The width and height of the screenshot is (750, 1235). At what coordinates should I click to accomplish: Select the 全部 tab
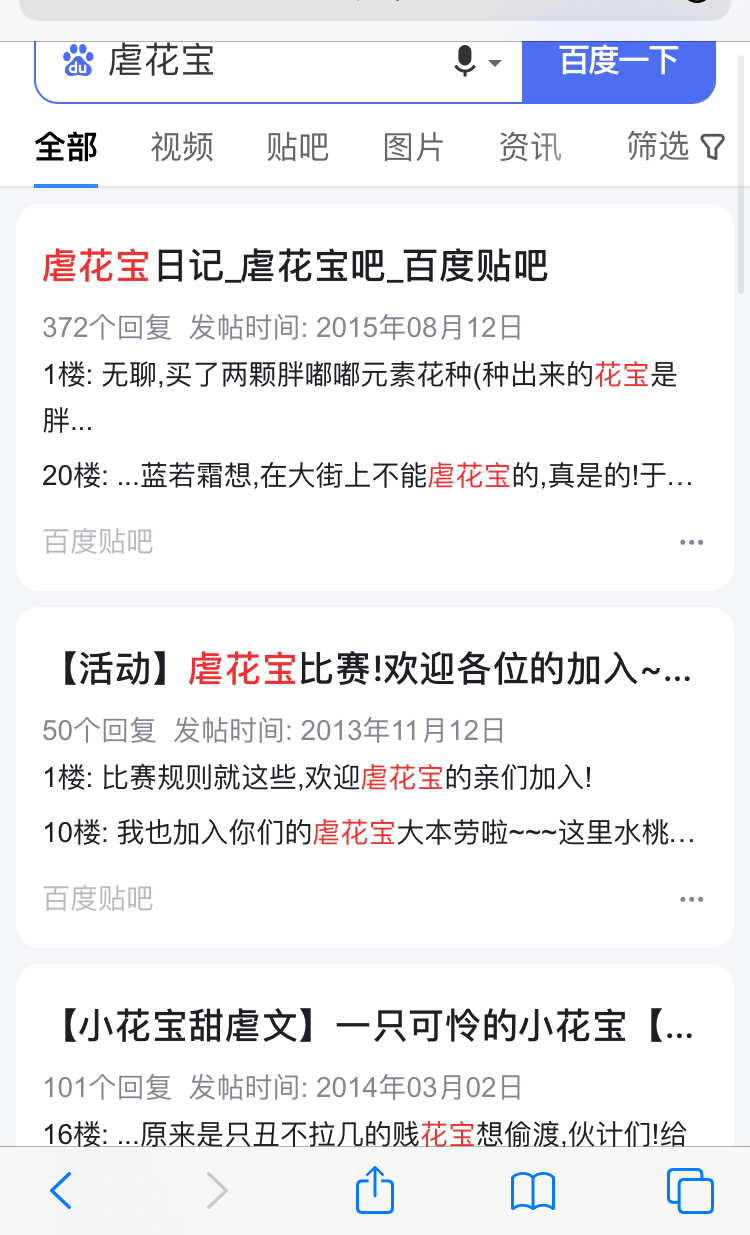pyautogui.click(x=66, y=147)
